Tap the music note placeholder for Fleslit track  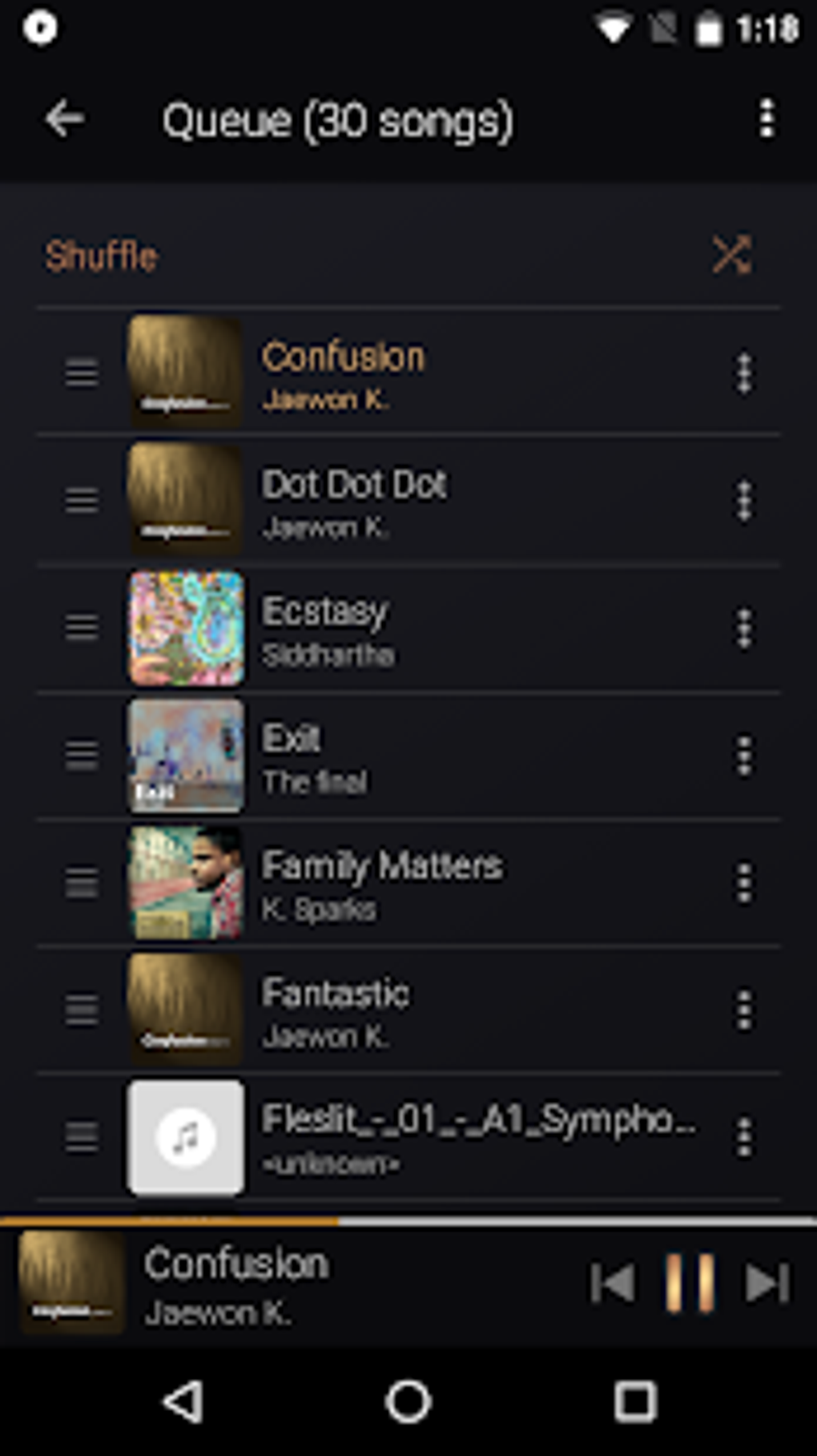[186, 1135]
